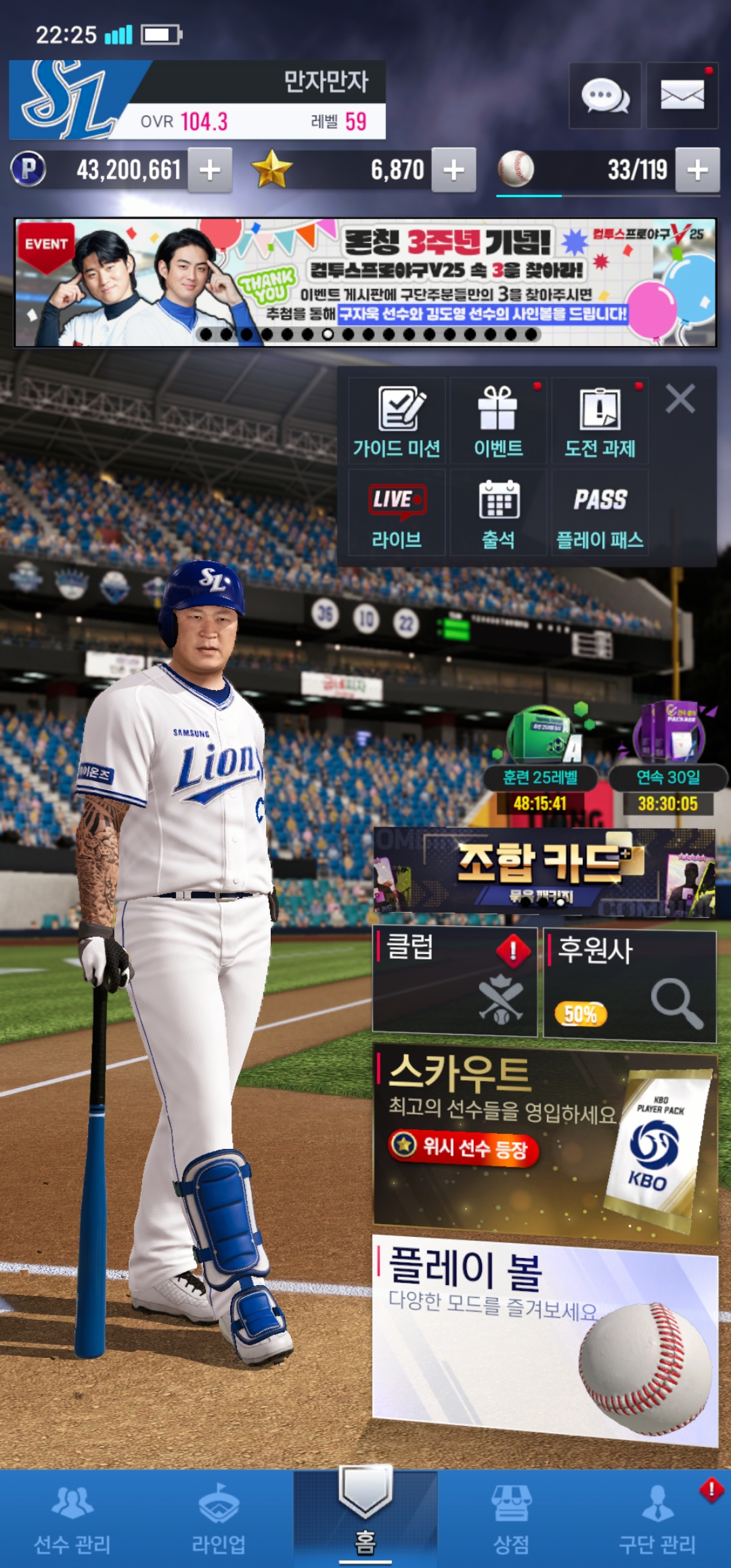Viewport: 731px width, 1568px height.
Task: Close the quick menu panel
Action: click(680, 399)
